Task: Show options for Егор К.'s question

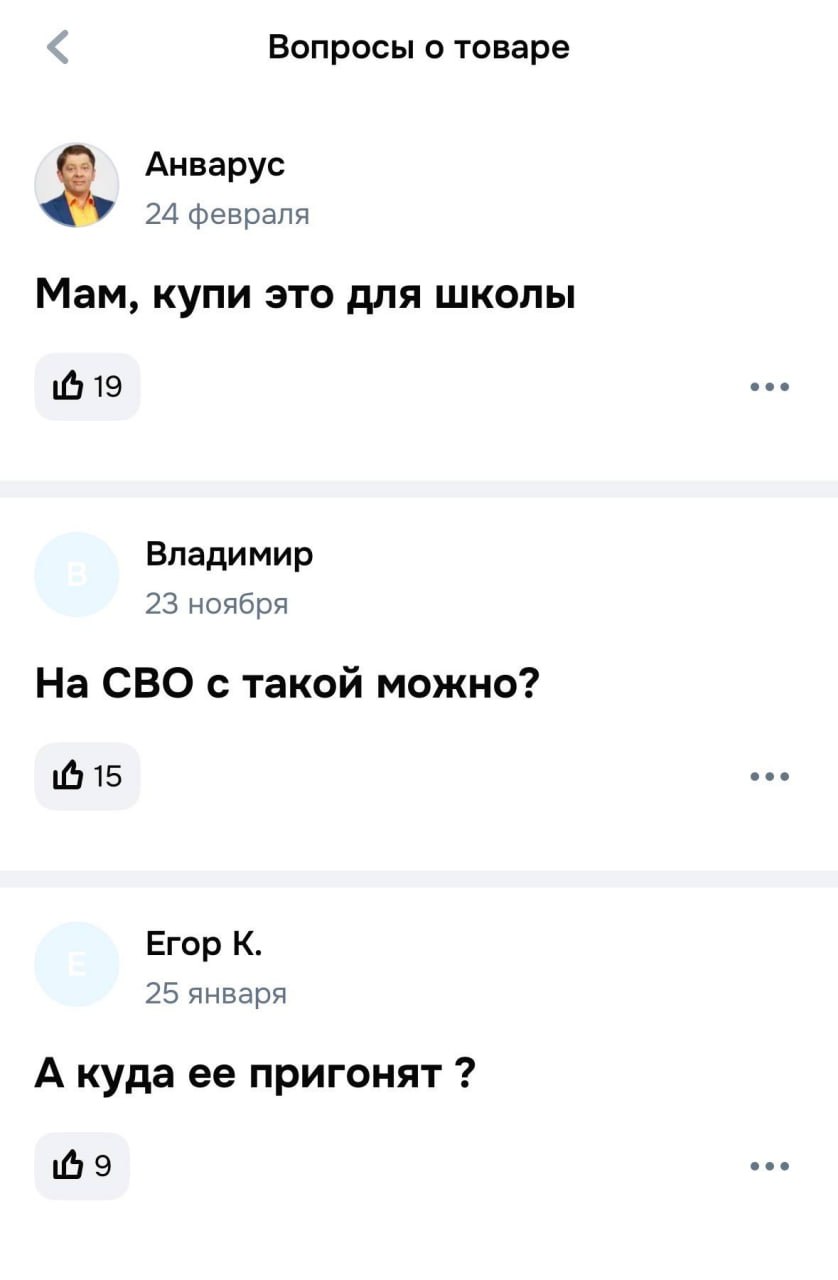Action: [x=771, y=1166]
